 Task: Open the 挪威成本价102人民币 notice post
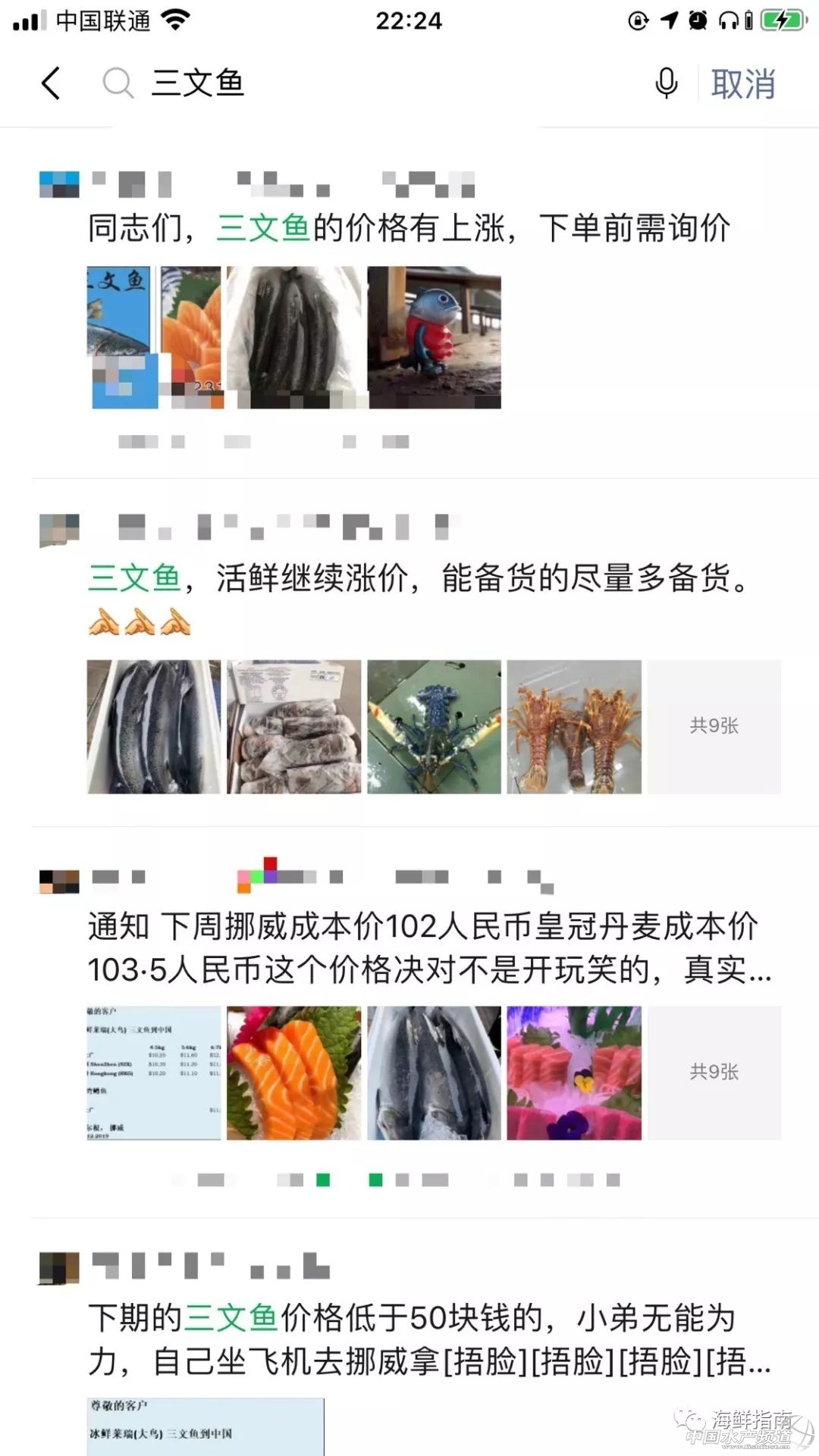[425, 947]
